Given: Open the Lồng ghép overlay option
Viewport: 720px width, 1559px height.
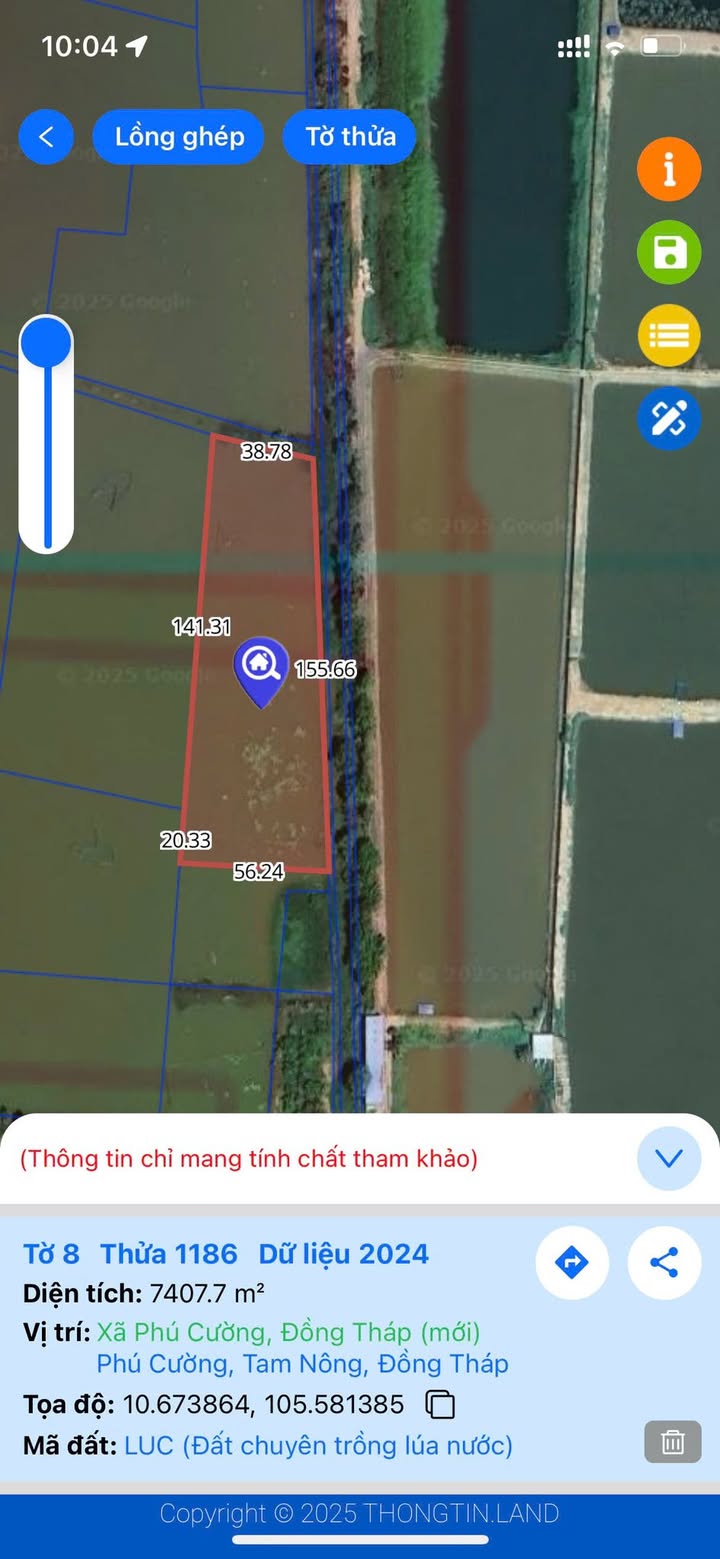Looking at the screenshot, I should 179,137.
